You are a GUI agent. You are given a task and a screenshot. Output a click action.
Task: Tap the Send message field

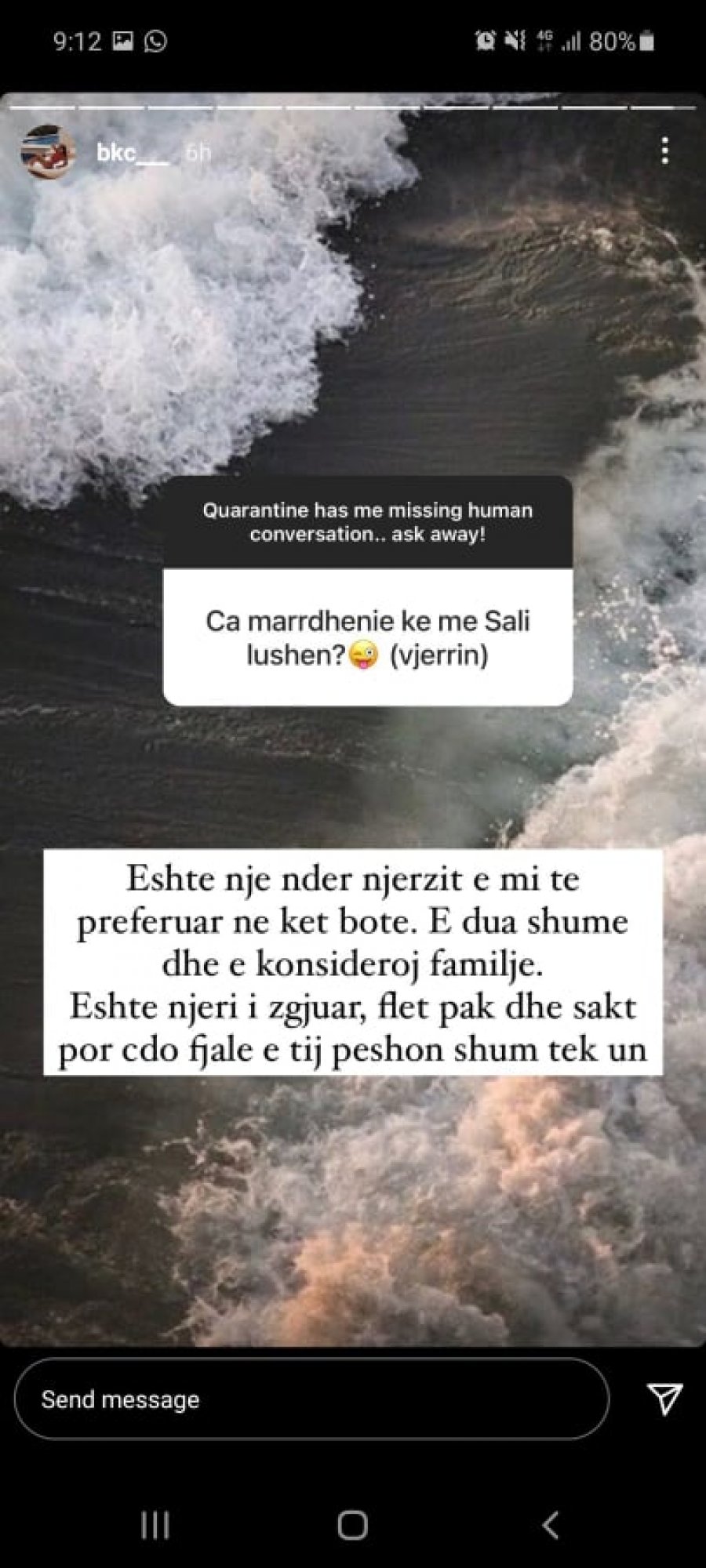311,1399
